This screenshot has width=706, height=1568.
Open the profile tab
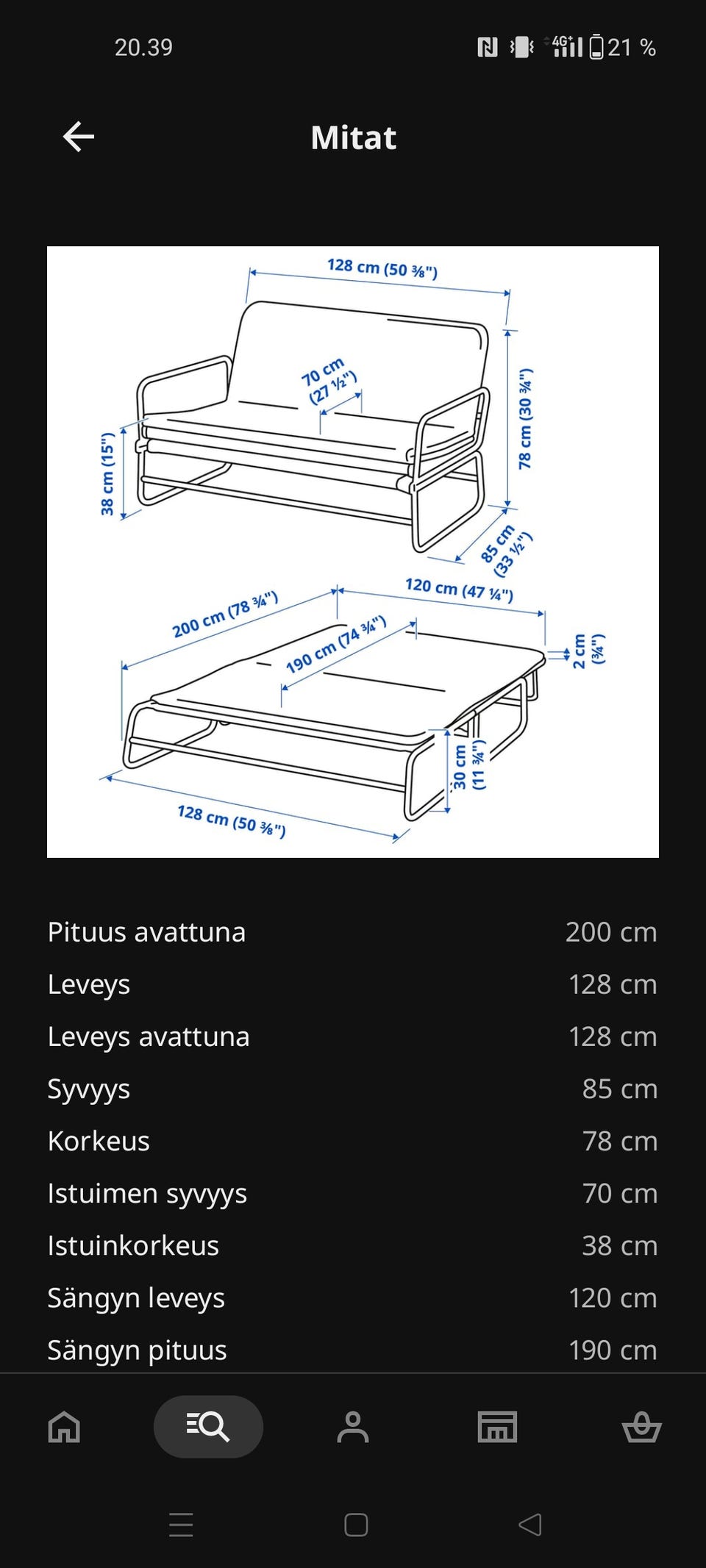(x=353, y=1427)
